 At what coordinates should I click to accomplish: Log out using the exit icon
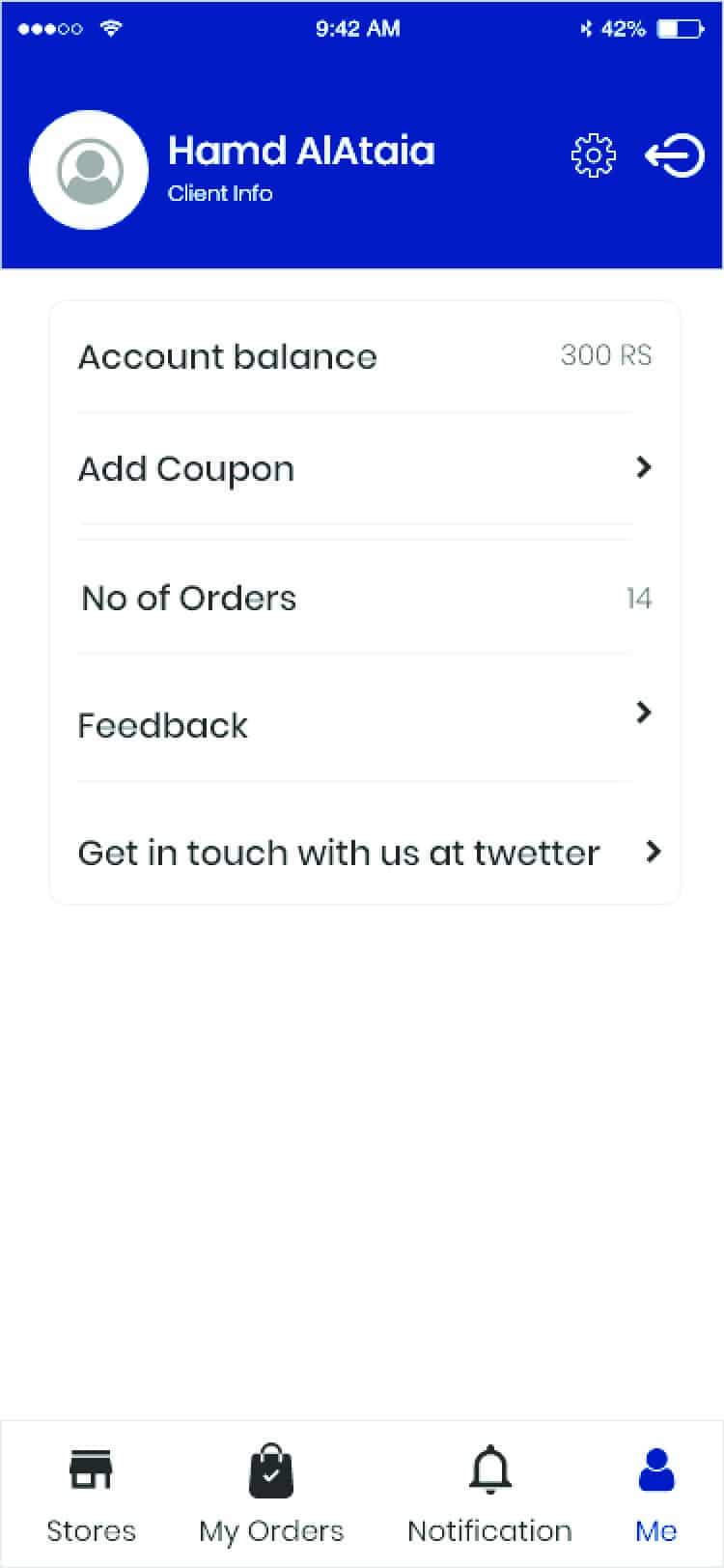click(x=675, y=155)
